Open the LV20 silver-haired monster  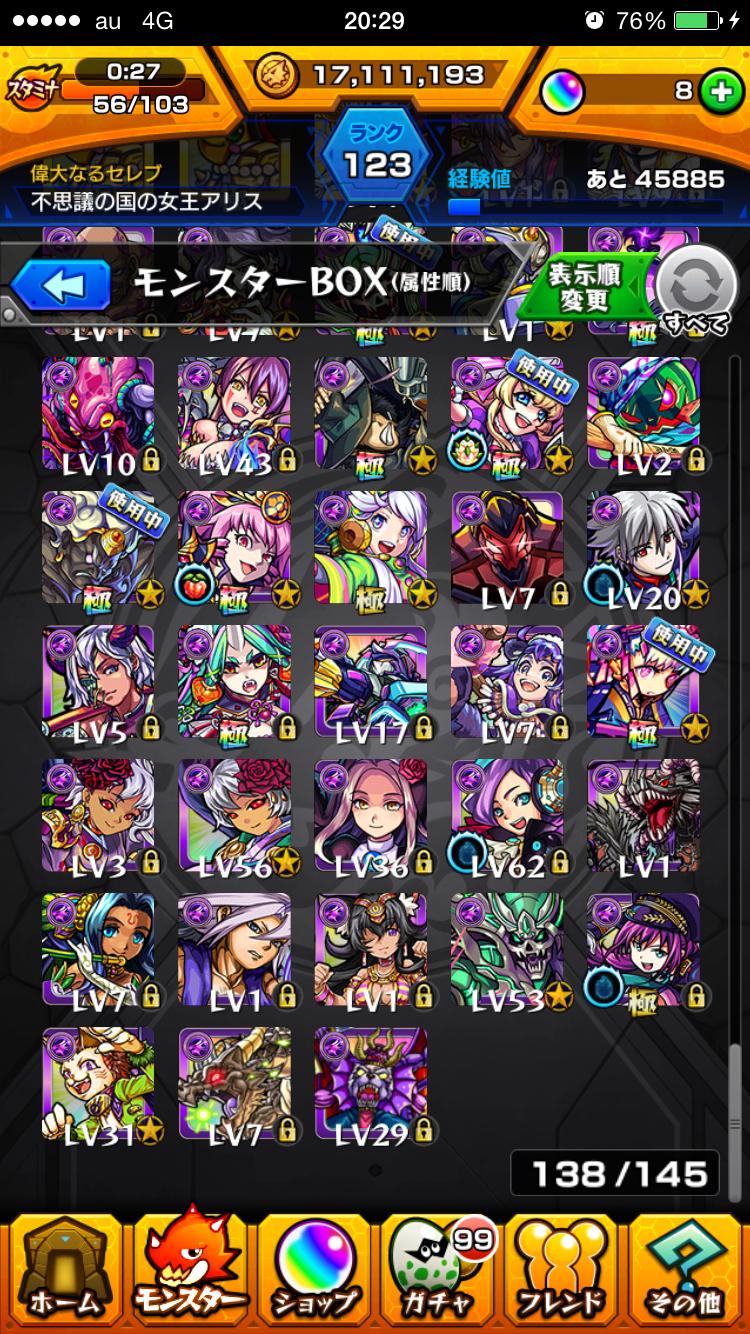click(643, 548)
